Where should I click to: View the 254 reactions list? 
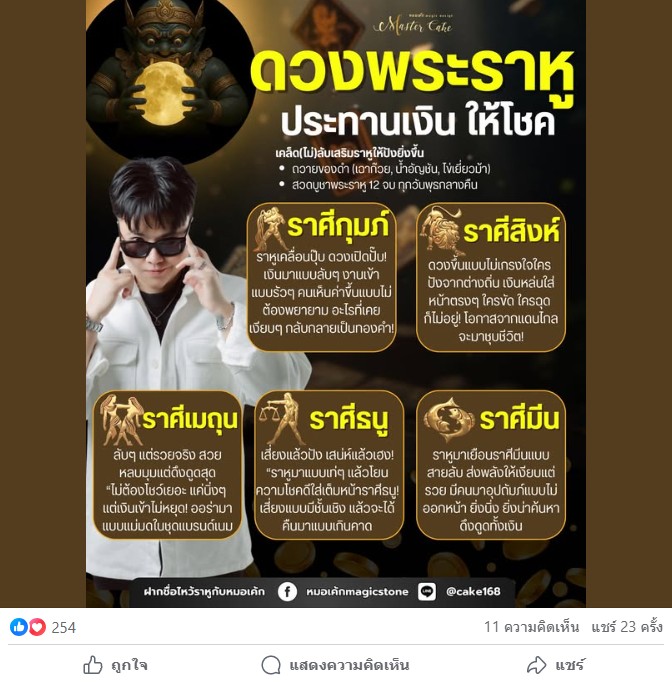tap(63, 627)
